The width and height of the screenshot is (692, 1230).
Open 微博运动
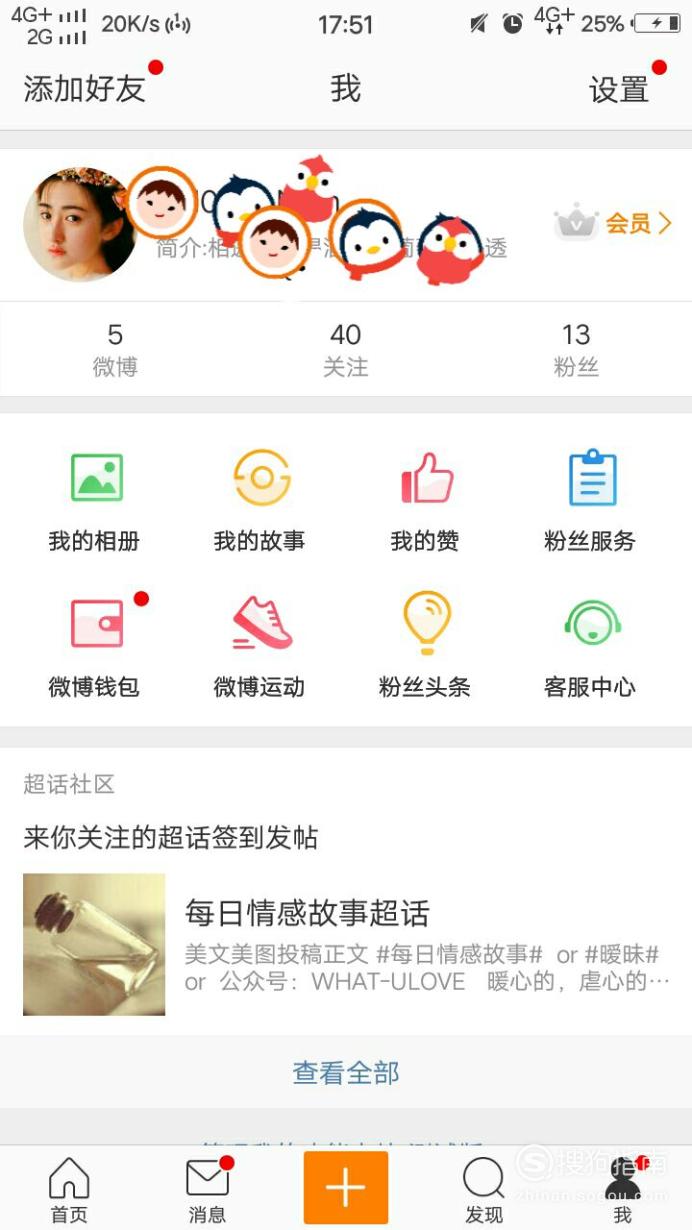(260, 646)
